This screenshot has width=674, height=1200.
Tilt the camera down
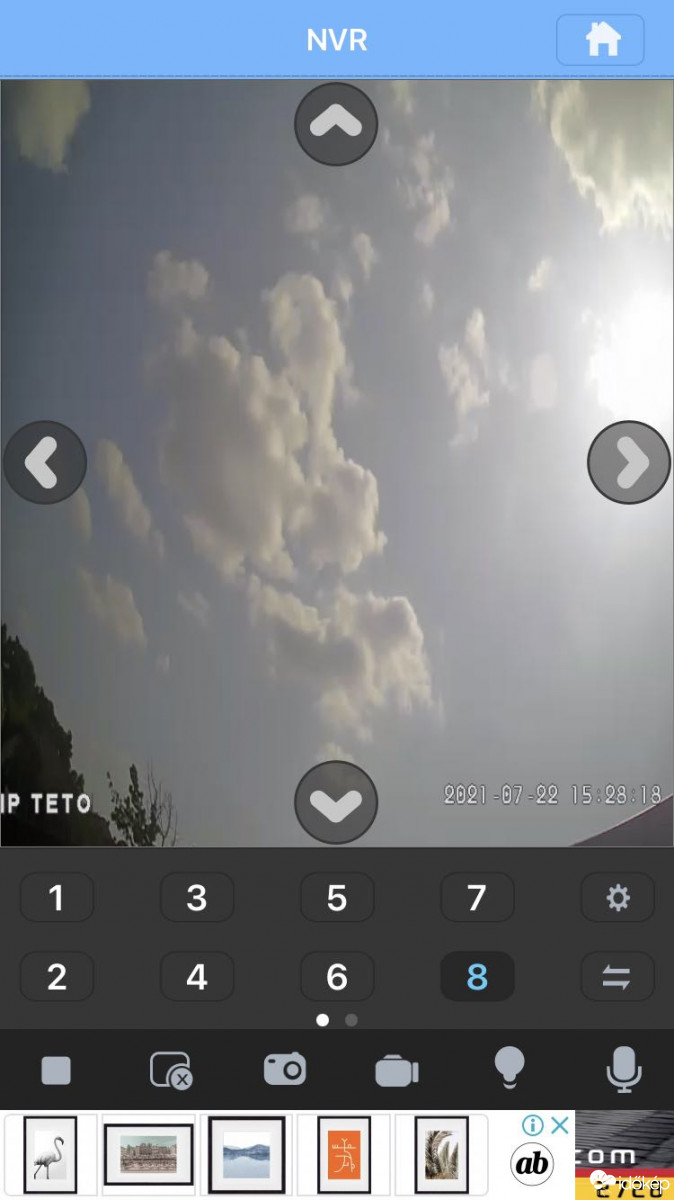pos(336,802)
